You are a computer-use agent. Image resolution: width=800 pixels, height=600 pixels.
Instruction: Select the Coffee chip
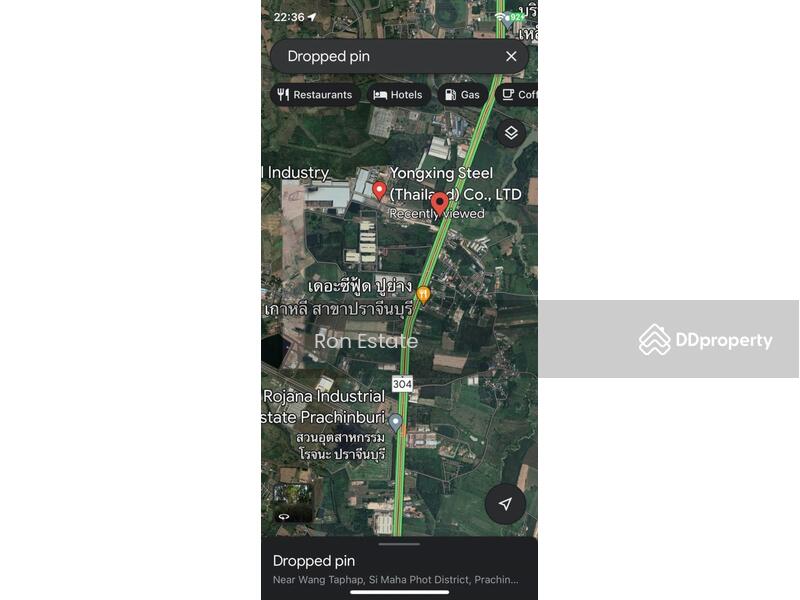click(x=520, y=95)
